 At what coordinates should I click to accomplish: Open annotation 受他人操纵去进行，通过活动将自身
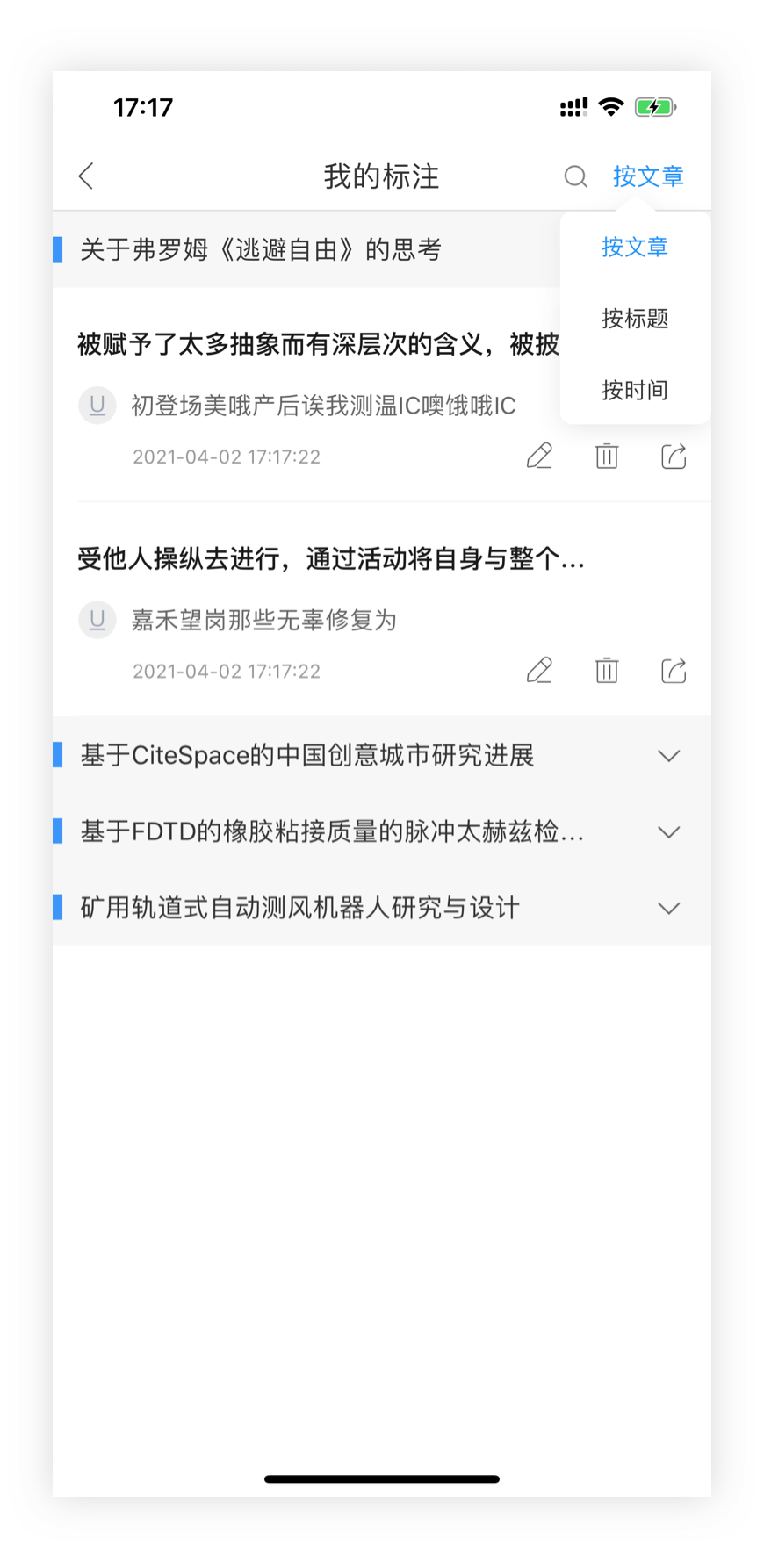(x=330, y=558)
